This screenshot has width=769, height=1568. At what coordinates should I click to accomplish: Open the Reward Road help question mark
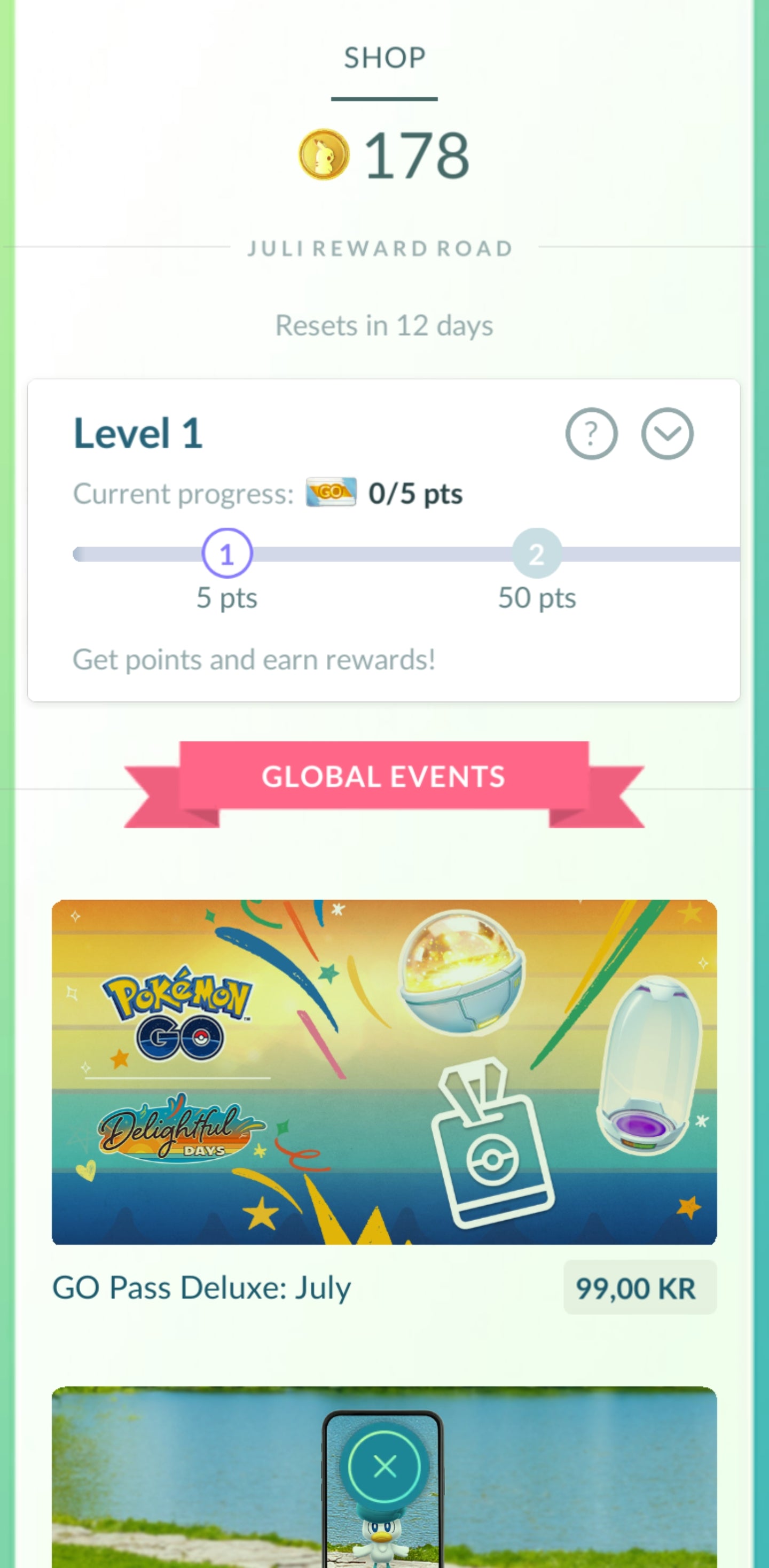[591, 433]
